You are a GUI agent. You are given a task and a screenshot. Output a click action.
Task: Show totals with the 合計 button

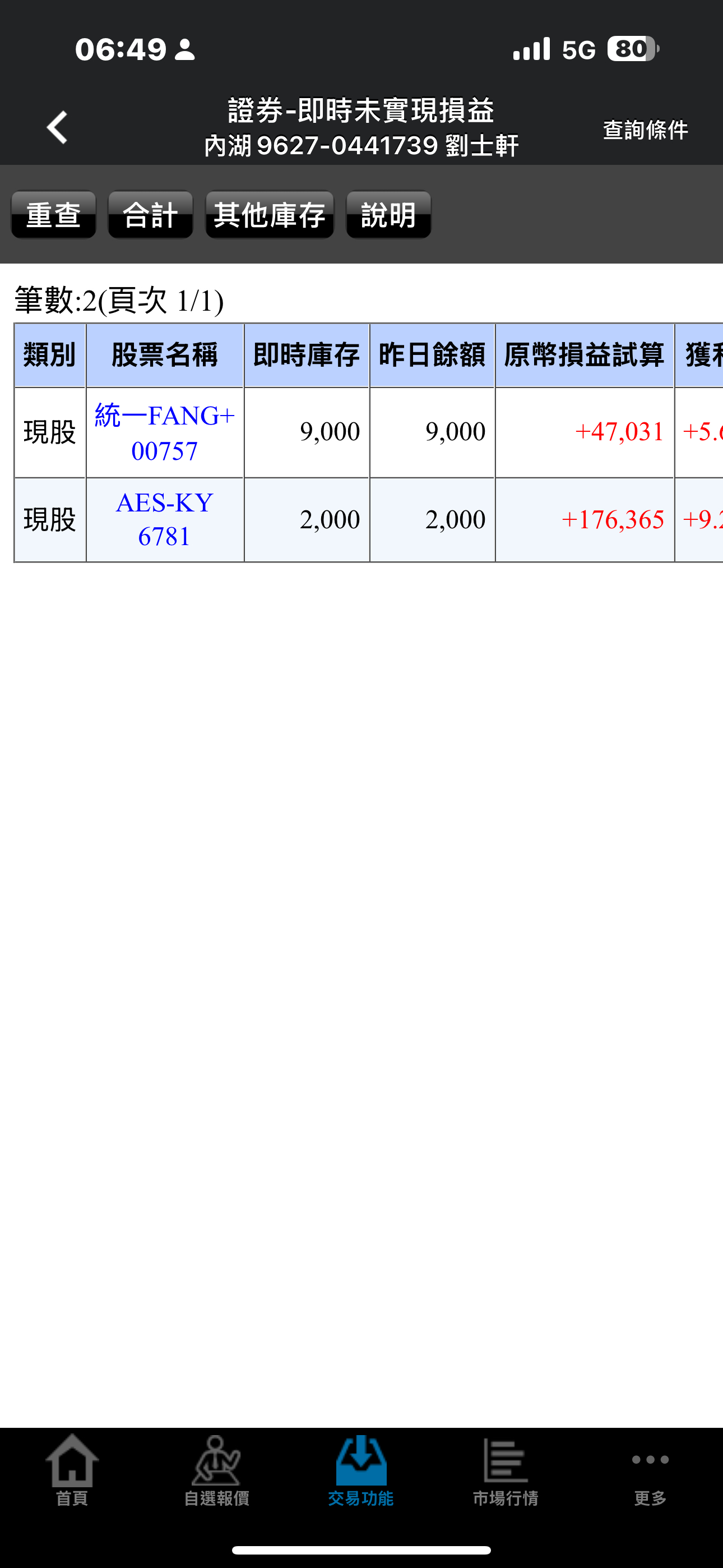[x=150, y=215]
